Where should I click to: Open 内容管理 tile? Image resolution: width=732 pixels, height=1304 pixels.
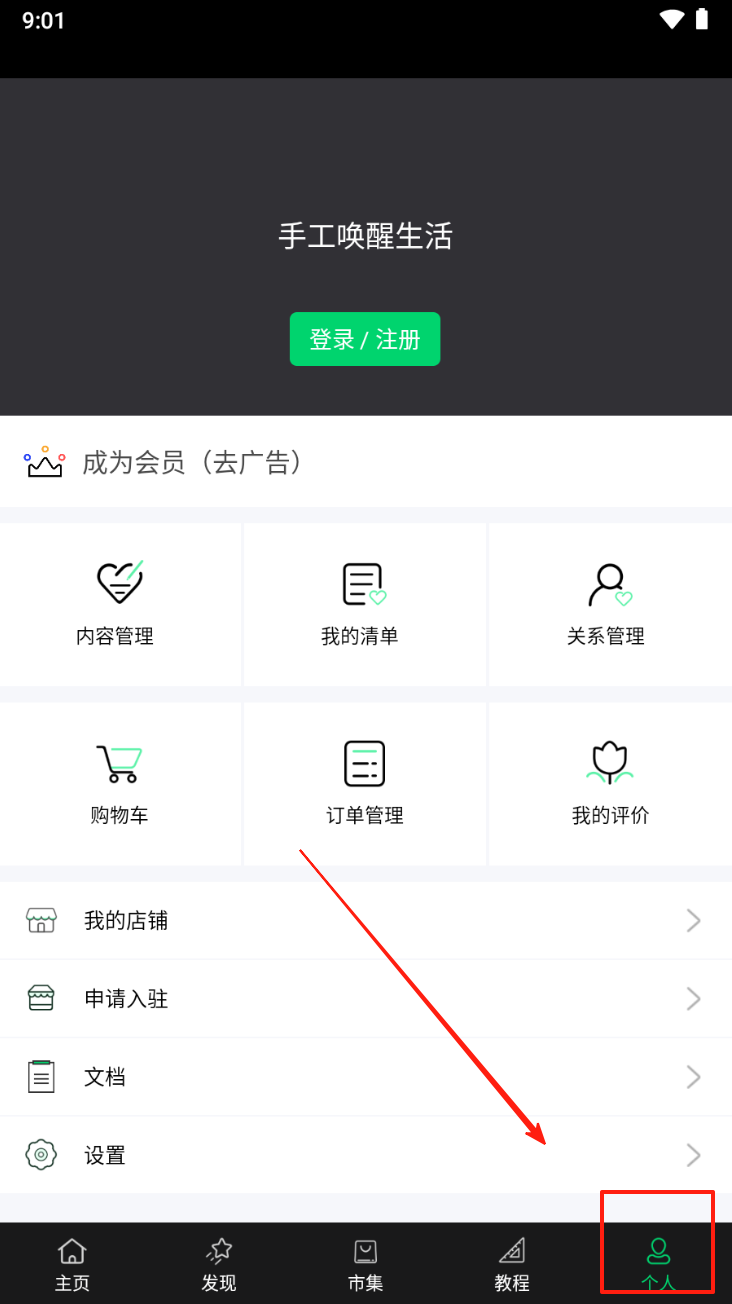point(119,605)
